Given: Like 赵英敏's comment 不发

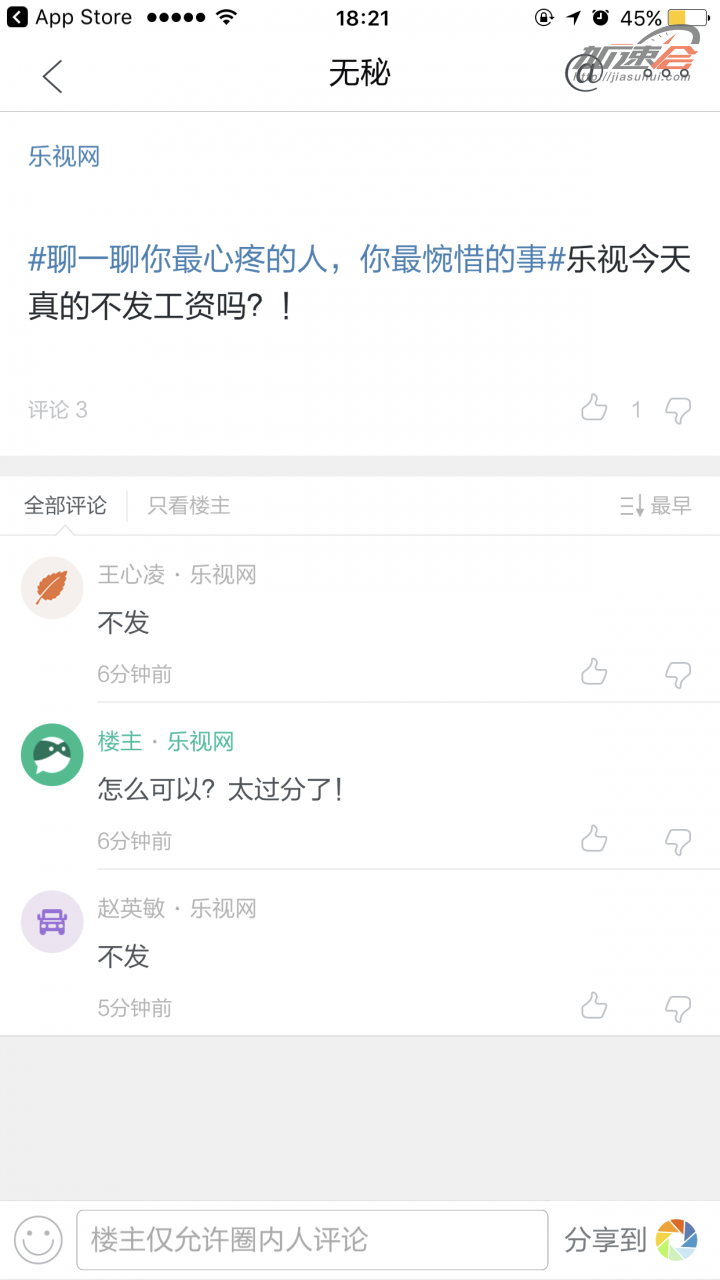Looking at the screenshot, I should (x=594, y=1007).
